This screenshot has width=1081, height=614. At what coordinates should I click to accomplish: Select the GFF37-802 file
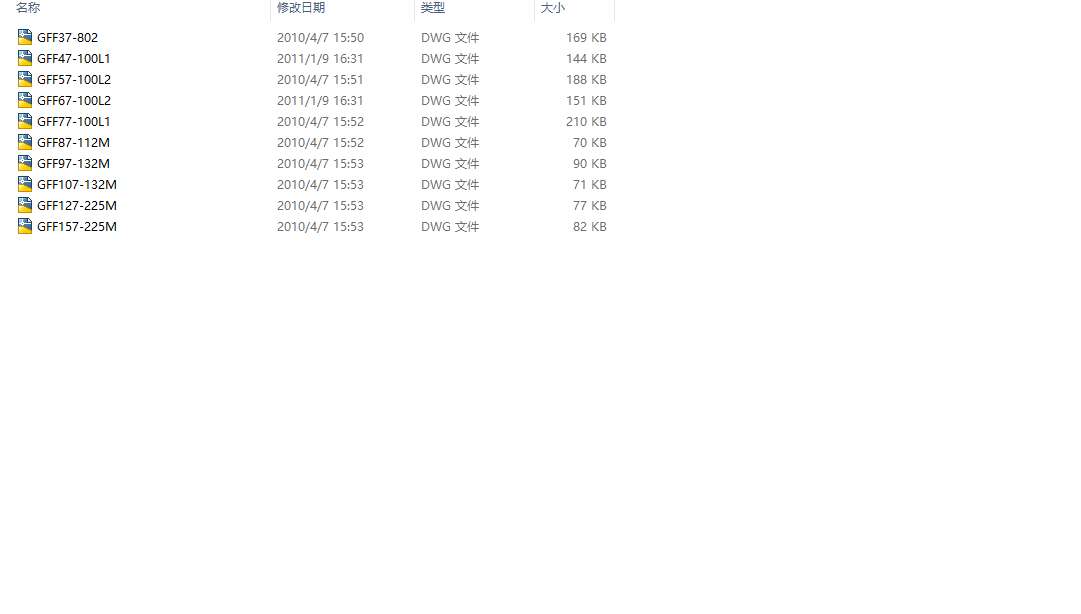coord(67,38)
